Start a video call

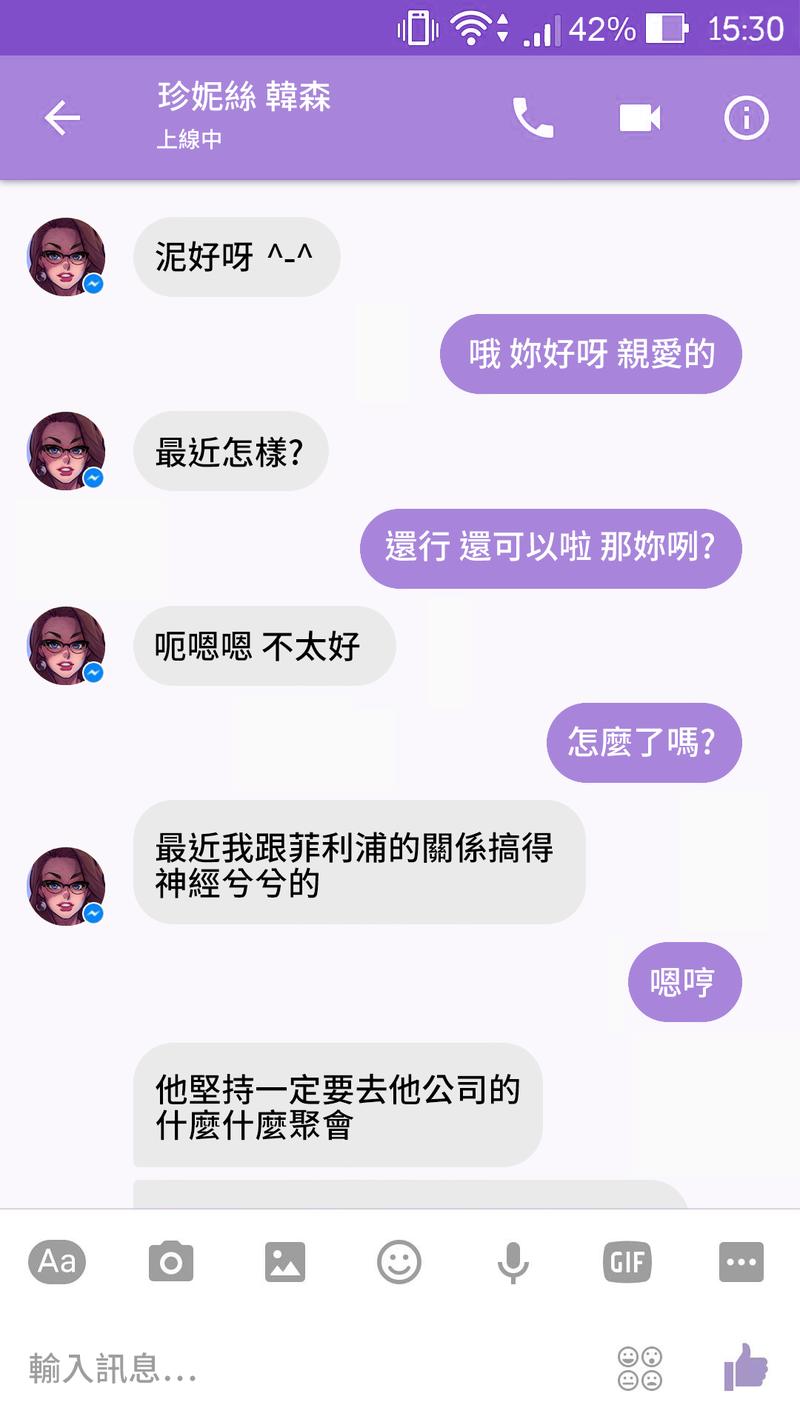point(640,118)
